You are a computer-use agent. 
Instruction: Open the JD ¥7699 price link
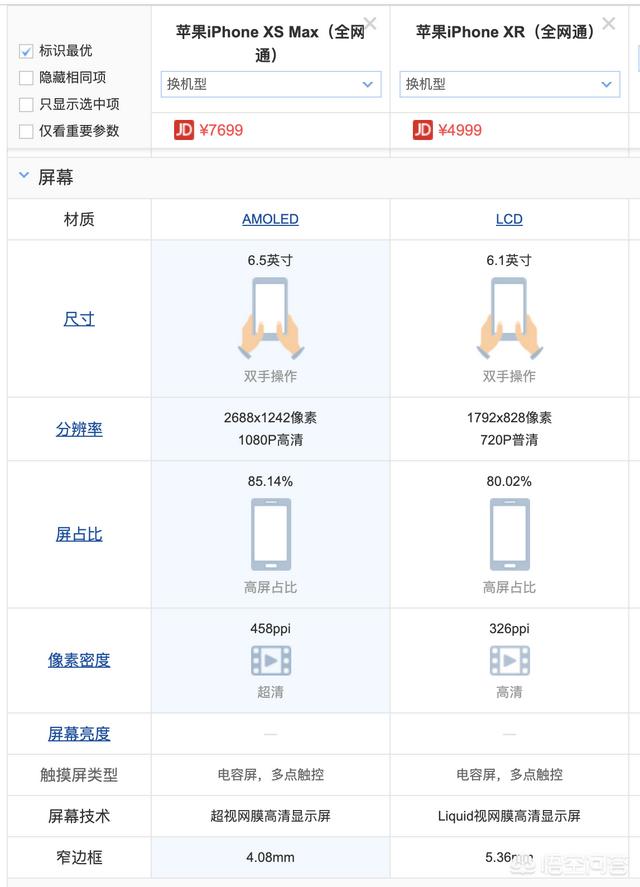[x=208, y=130]
